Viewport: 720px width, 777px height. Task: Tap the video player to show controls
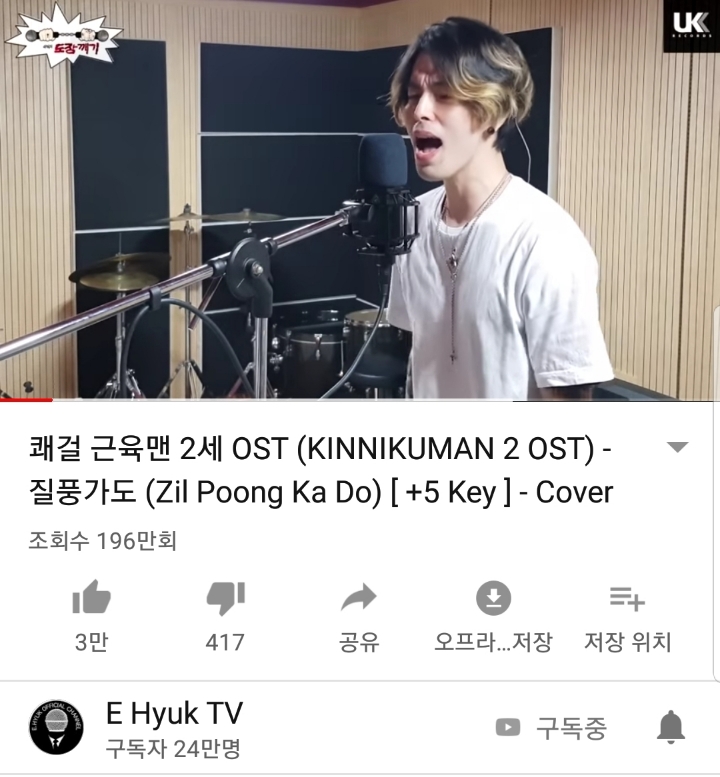[x=360, y=200]
